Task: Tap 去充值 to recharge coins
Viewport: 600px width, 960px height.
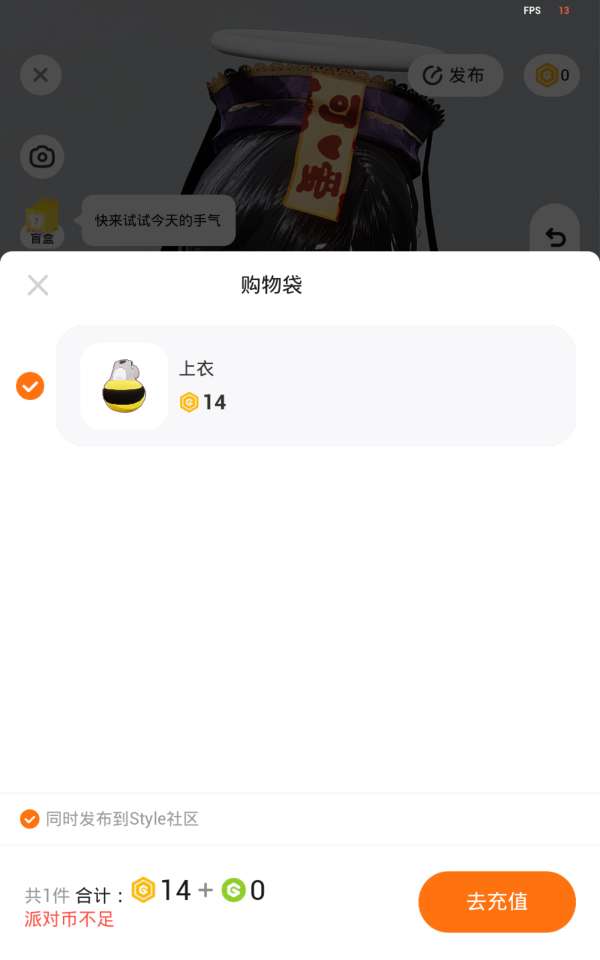Action: [496, 901]
